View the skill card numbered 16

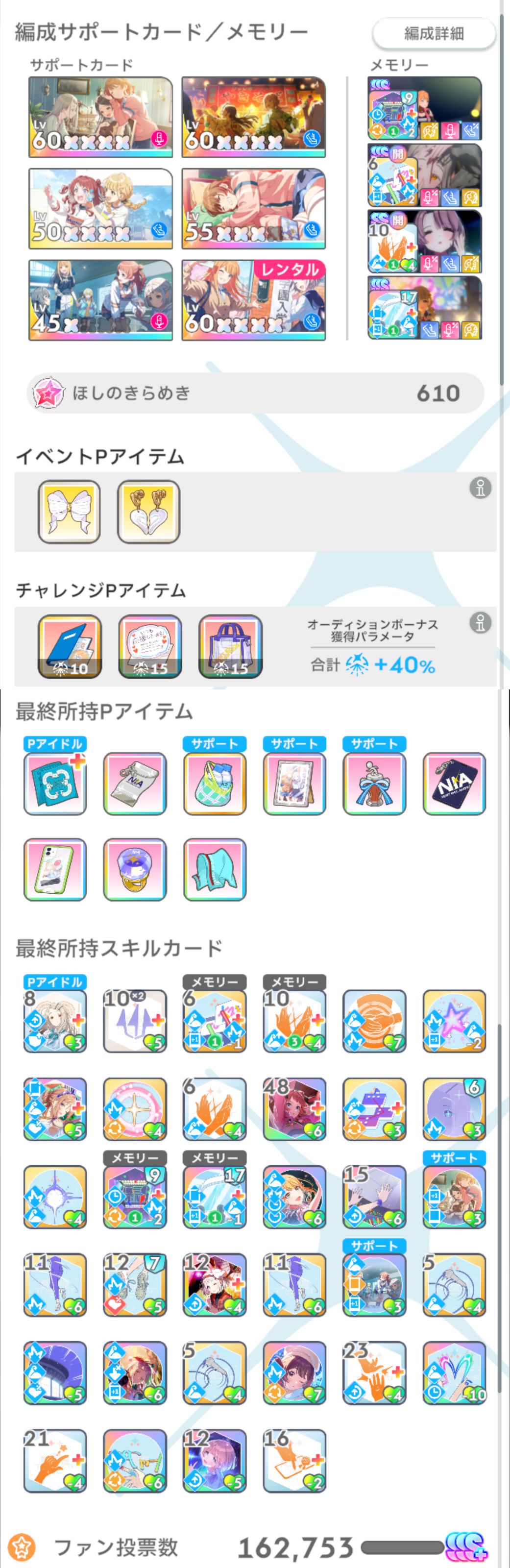coord(294,1460)
